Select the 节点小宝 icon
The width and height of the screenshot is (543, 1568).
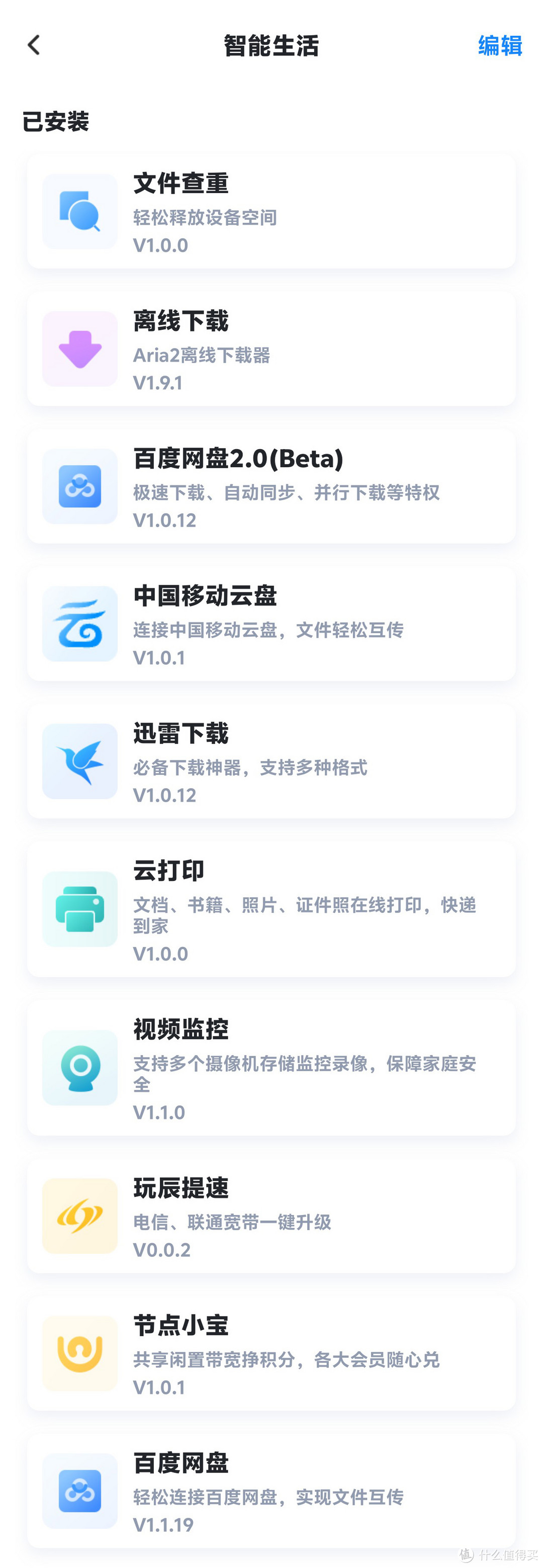(80, 1354)
